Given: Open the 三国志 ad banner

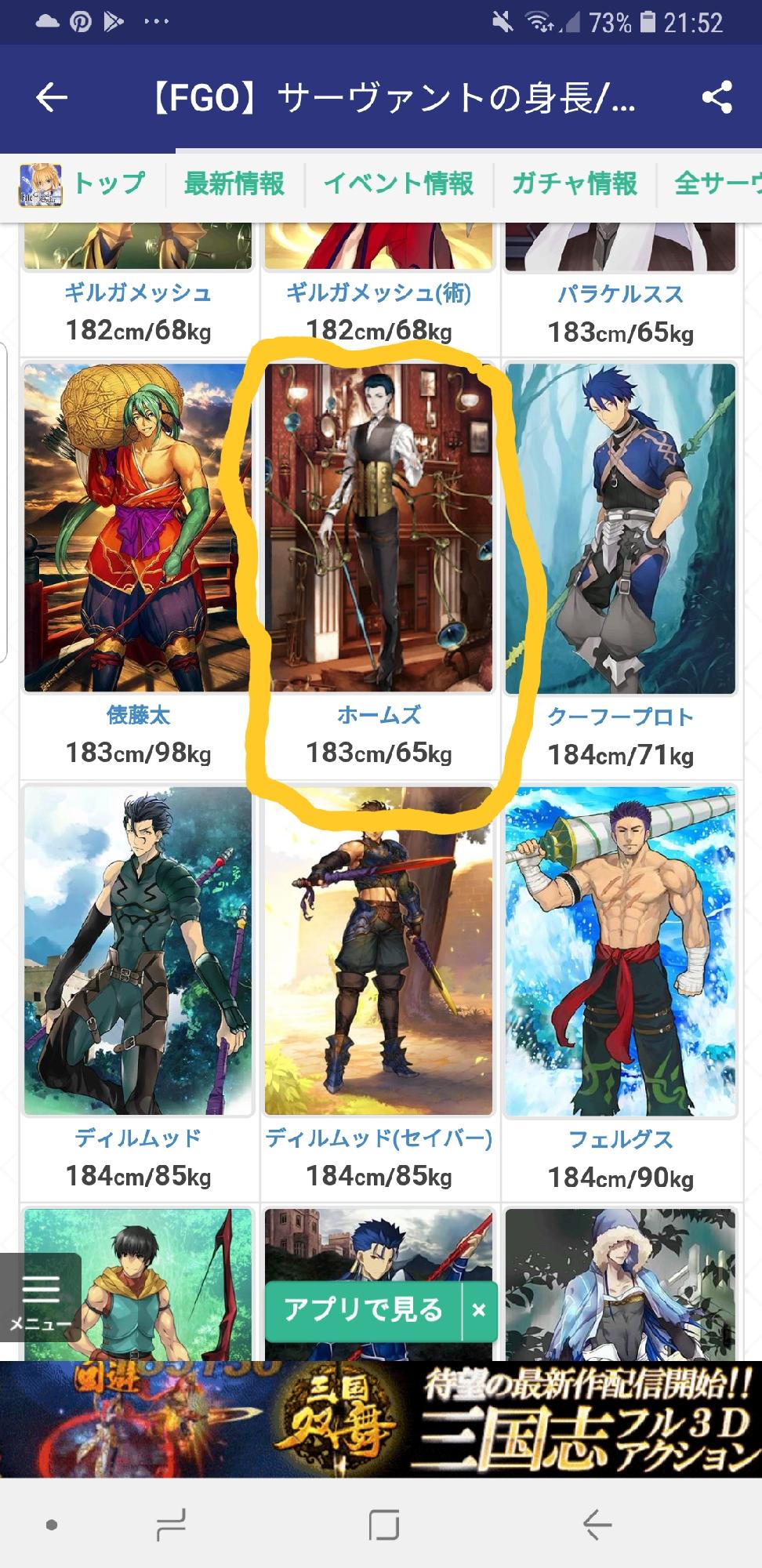Looking at the screenshot, I should pos(381,1419).
